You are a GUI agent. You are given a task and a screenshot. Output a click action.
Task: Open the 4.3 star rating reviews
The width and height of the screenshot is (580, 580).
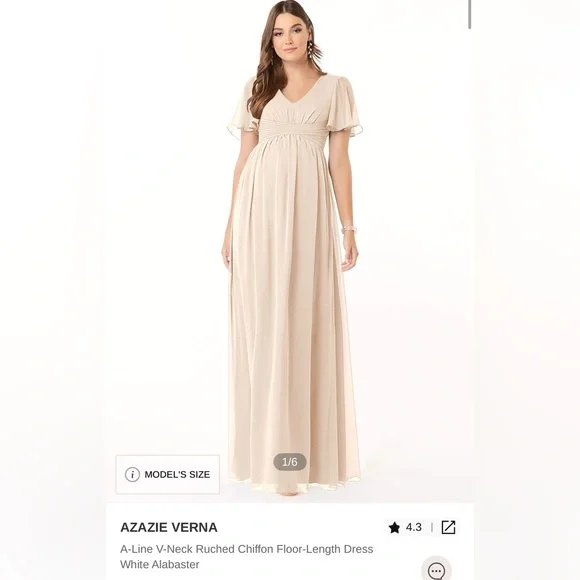405,527
